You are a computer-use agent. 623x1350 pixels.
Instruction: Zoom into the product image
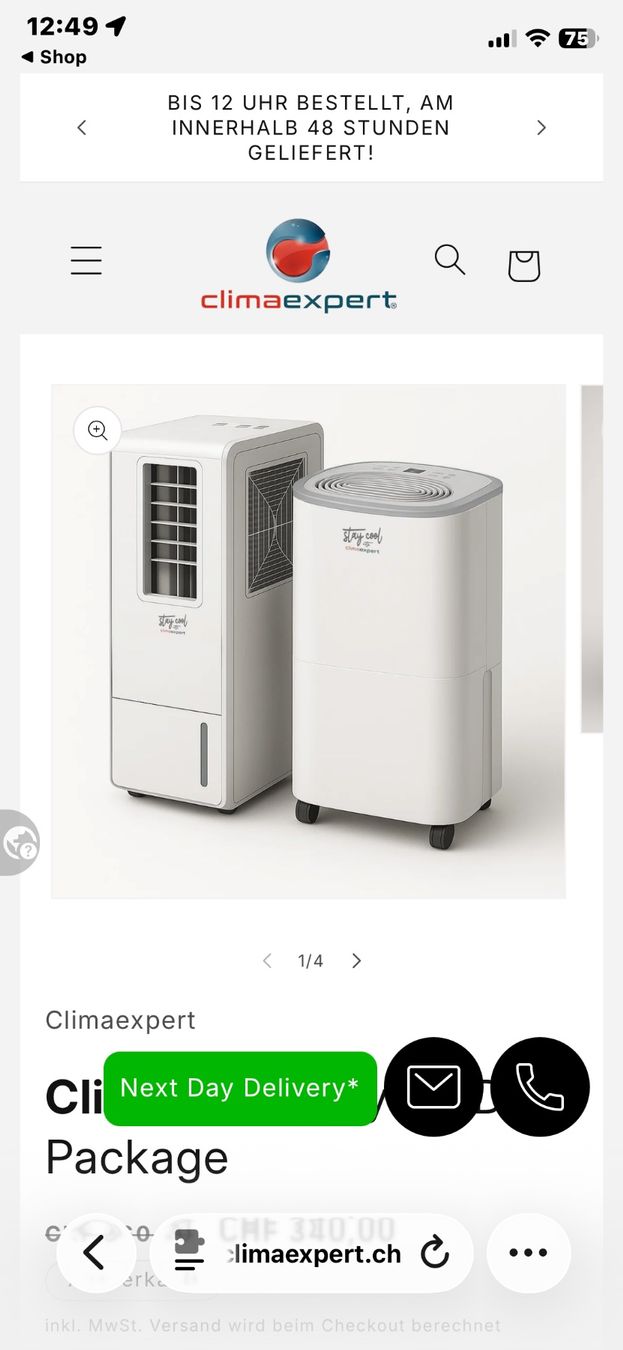[x=98, y=430]
